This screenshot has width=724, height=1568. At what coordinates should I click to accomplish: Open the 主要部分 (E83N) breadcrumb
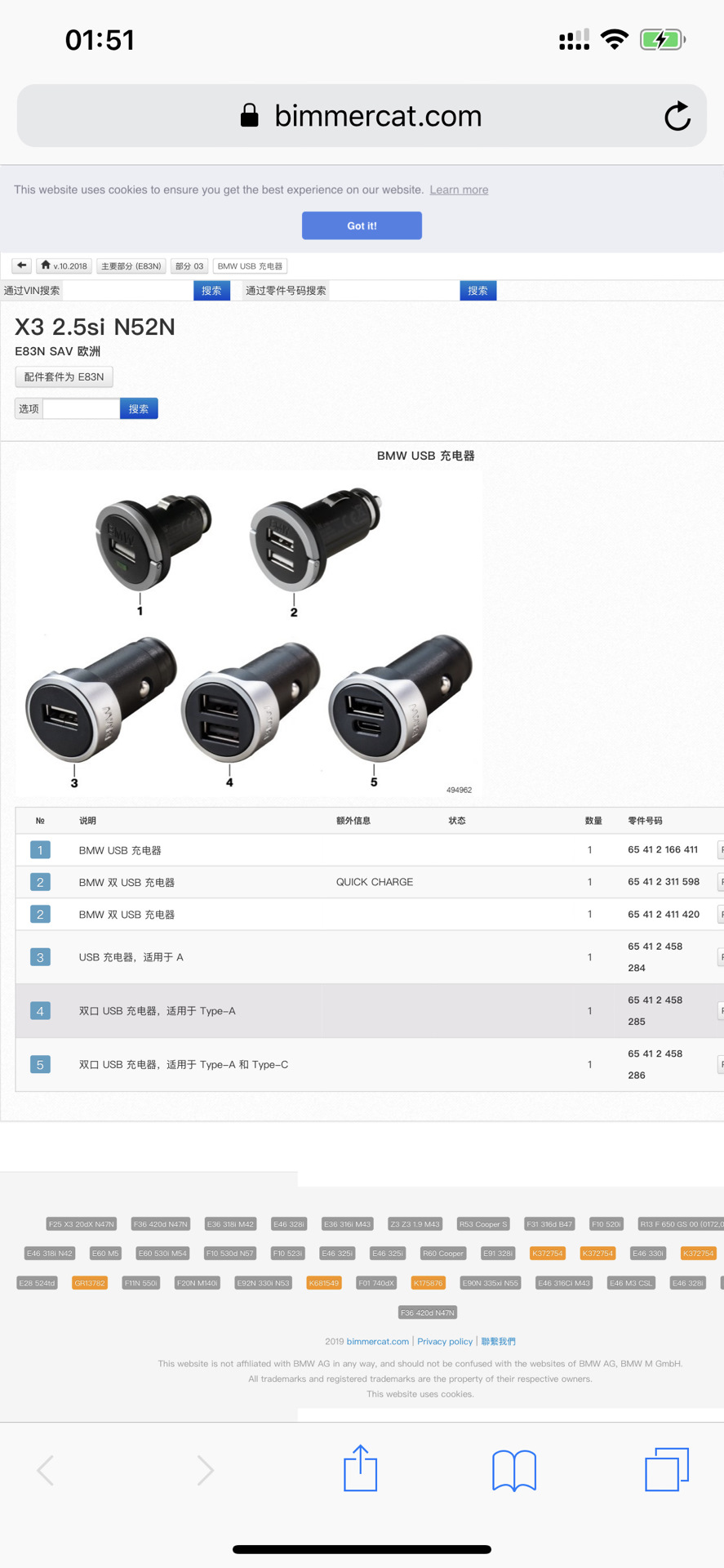pyautogui.click(x=131, y=266)
